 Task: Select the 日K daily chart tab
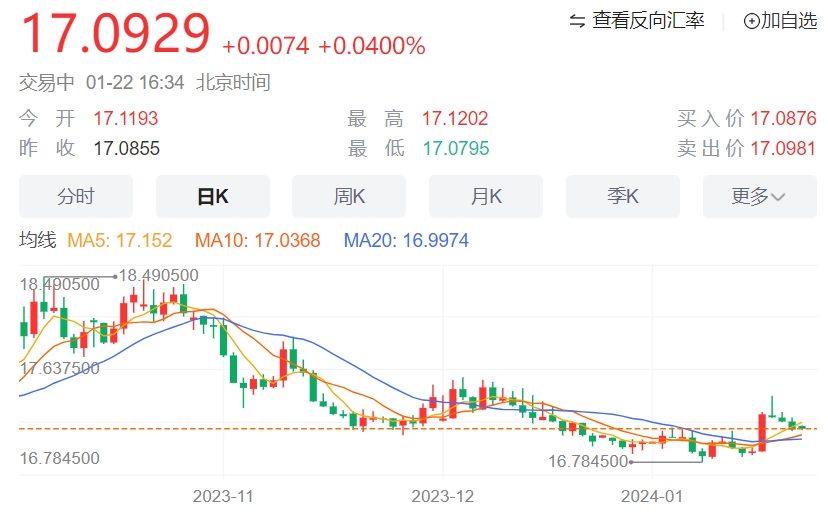click(212, 197)
